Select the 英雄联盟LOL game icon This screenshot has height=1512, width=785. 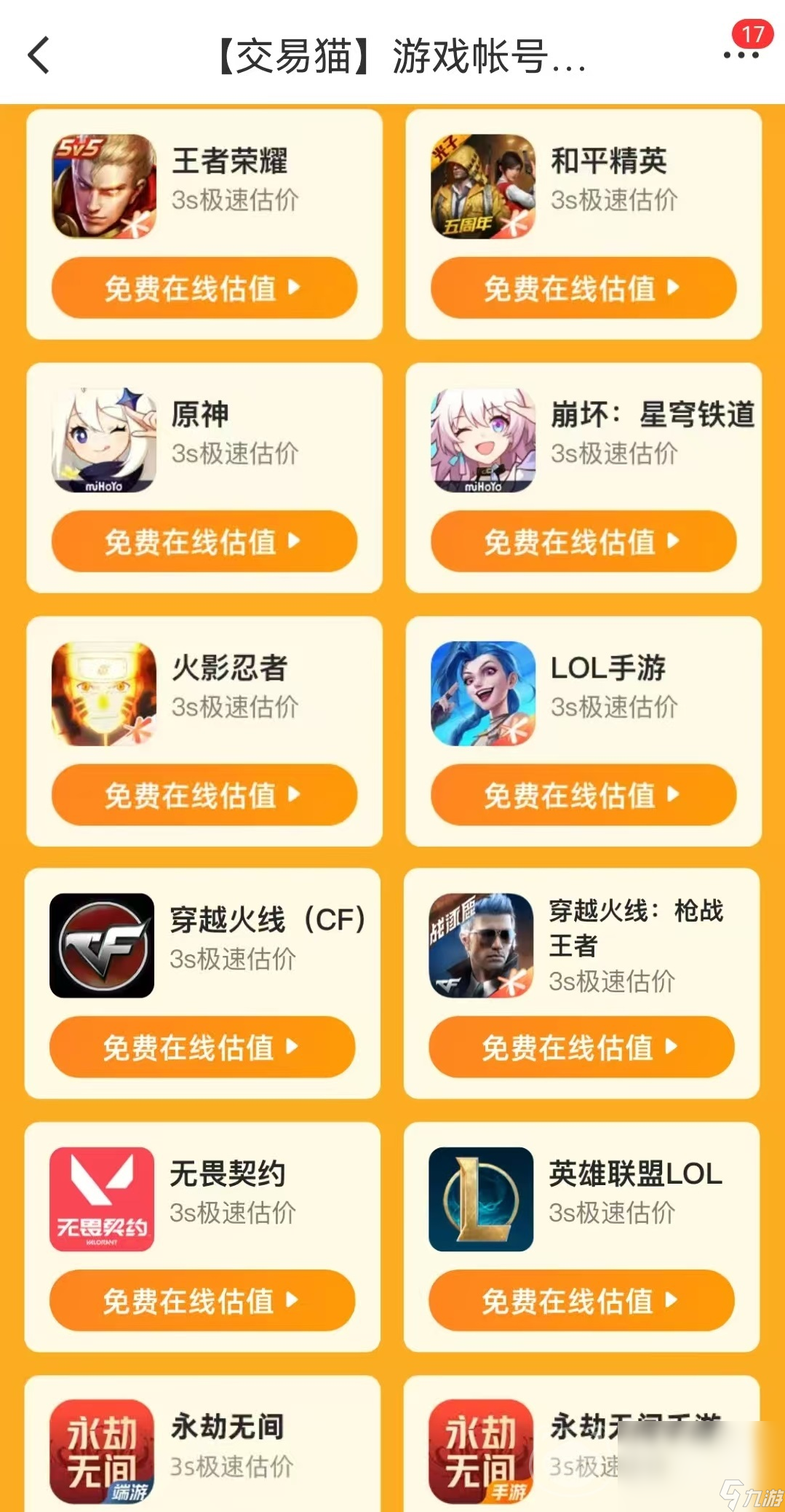[480, 1200]
